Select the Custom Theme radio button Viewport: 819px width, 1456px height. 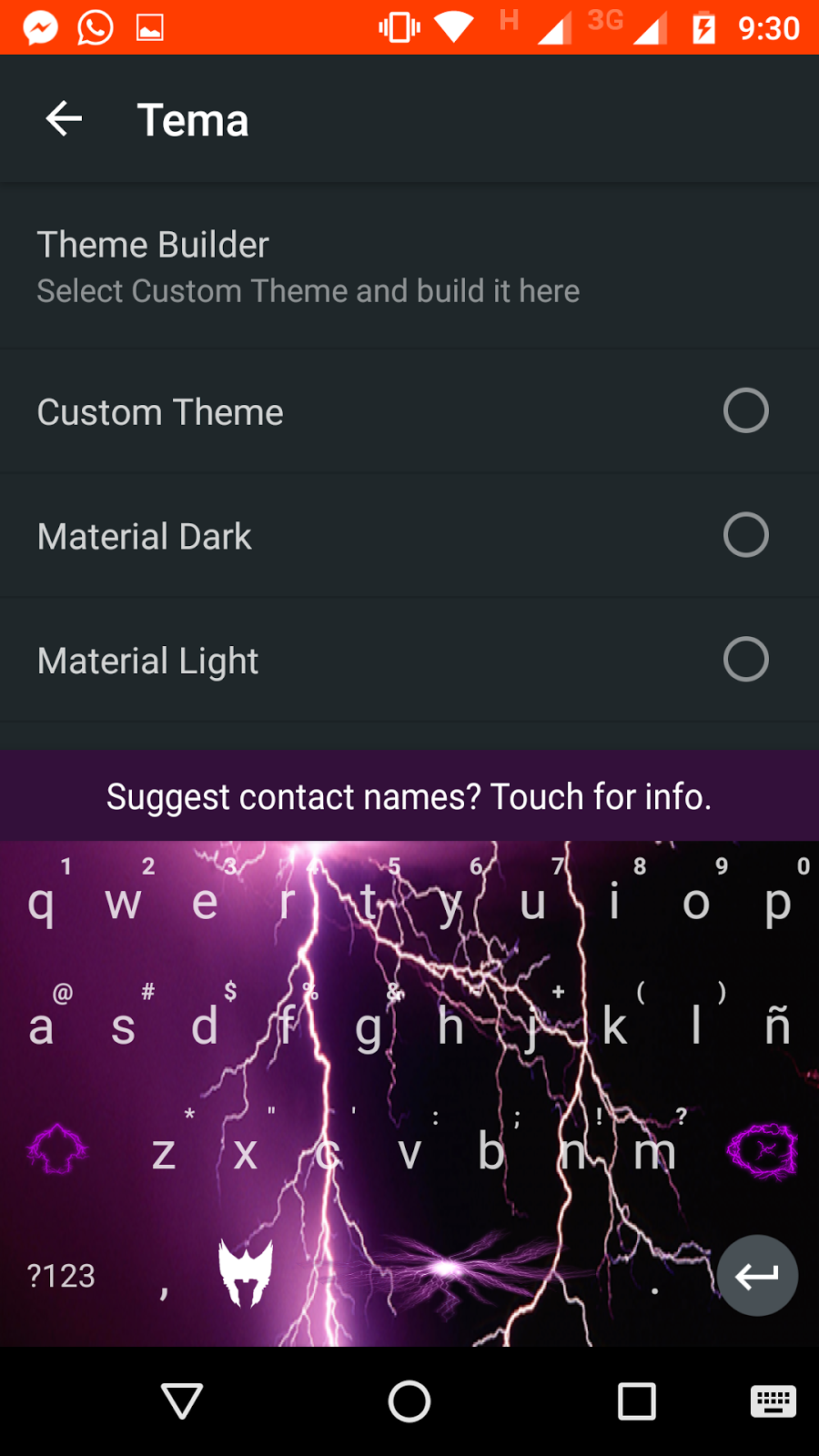(x=745, y=411)
